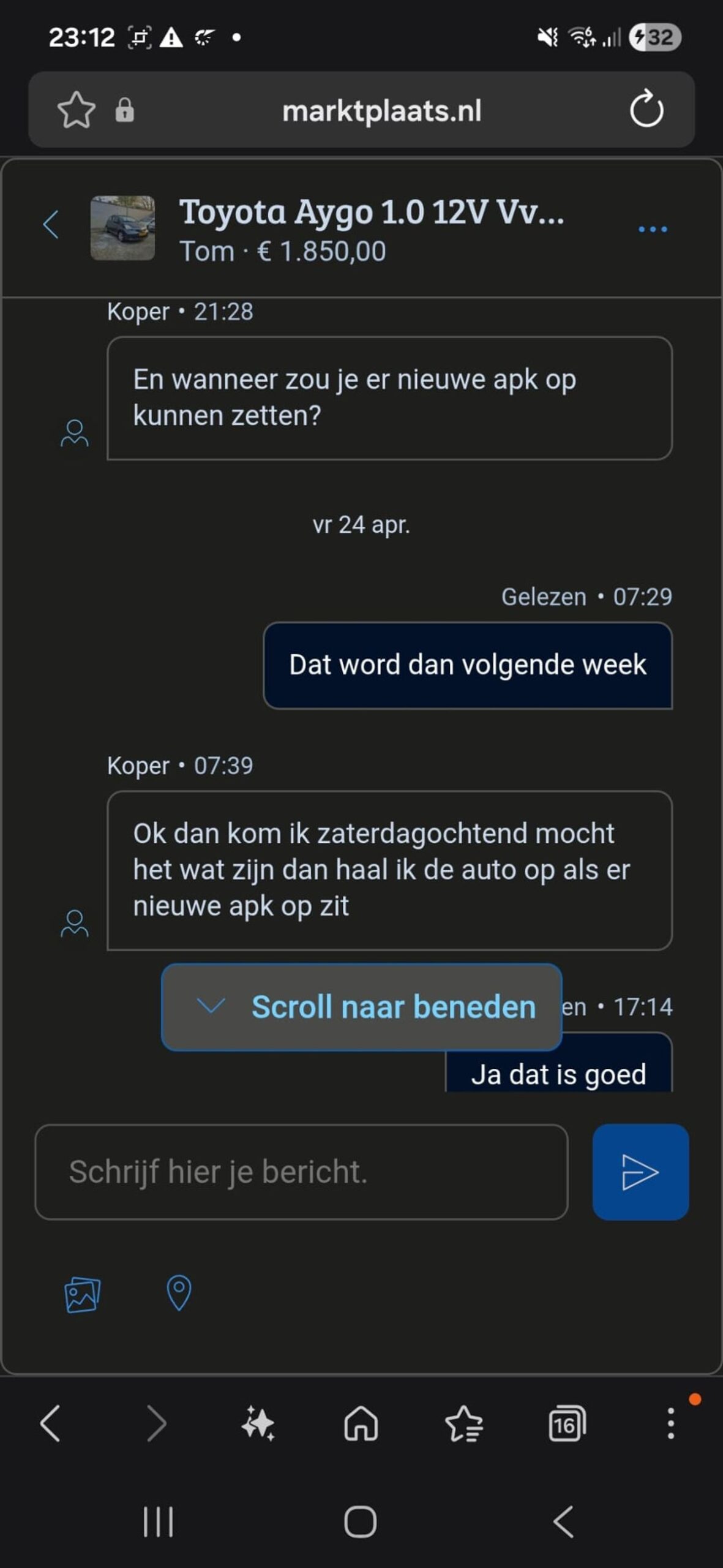Focus the Schrijf hier je bericht field
This screenshot has height=1568, width=723.
click(x=301, y=1172)
